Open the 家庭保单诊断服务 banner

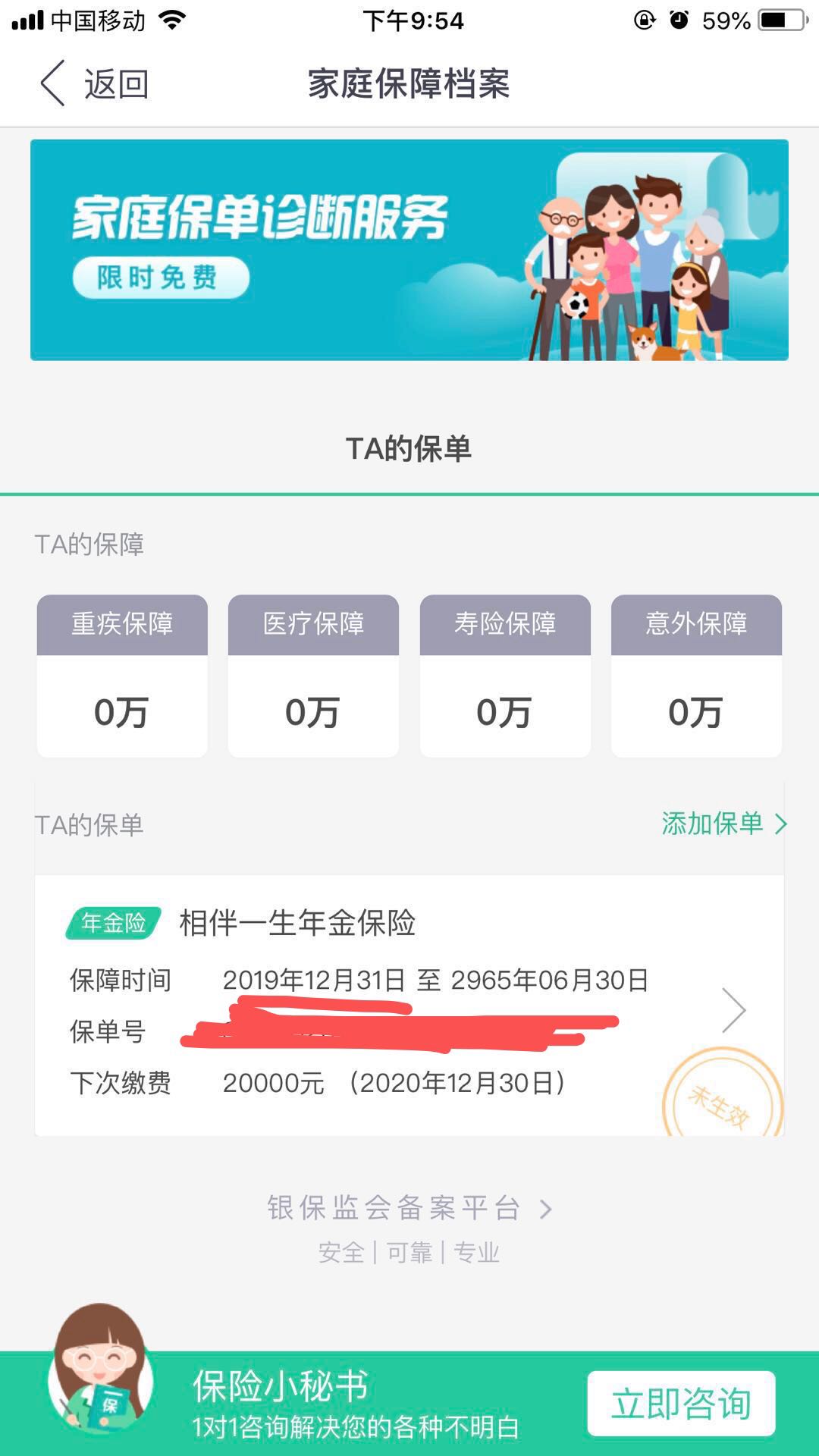409,249
